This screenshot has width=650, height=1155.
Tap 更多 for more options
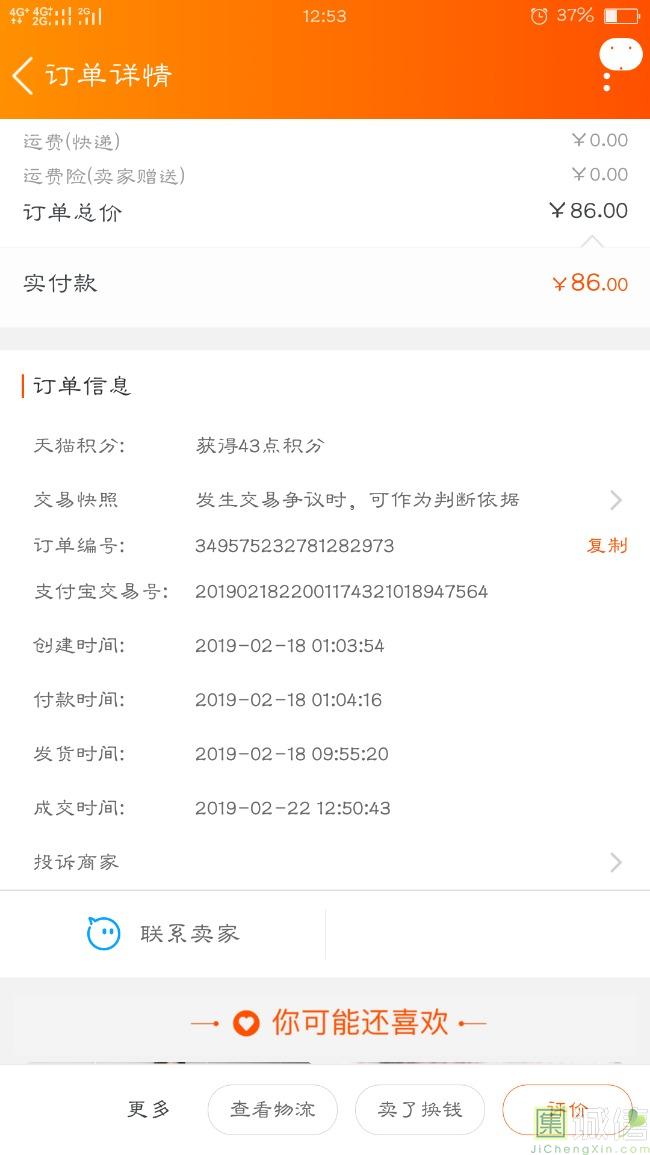pos(149,1109)
